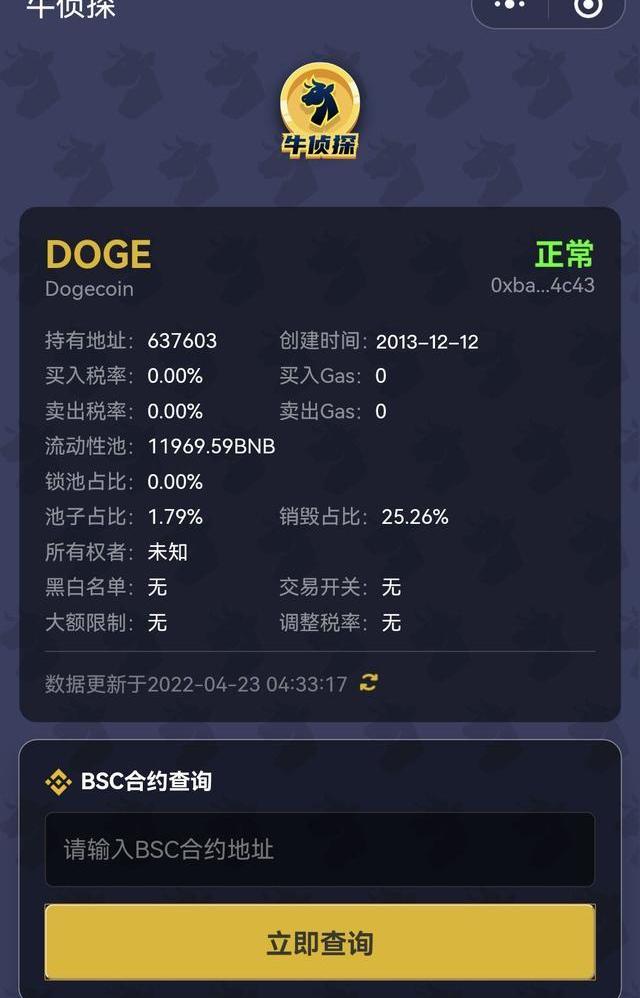
Task: Tap the 立即查询 button
Action: [x=319, y=942]
